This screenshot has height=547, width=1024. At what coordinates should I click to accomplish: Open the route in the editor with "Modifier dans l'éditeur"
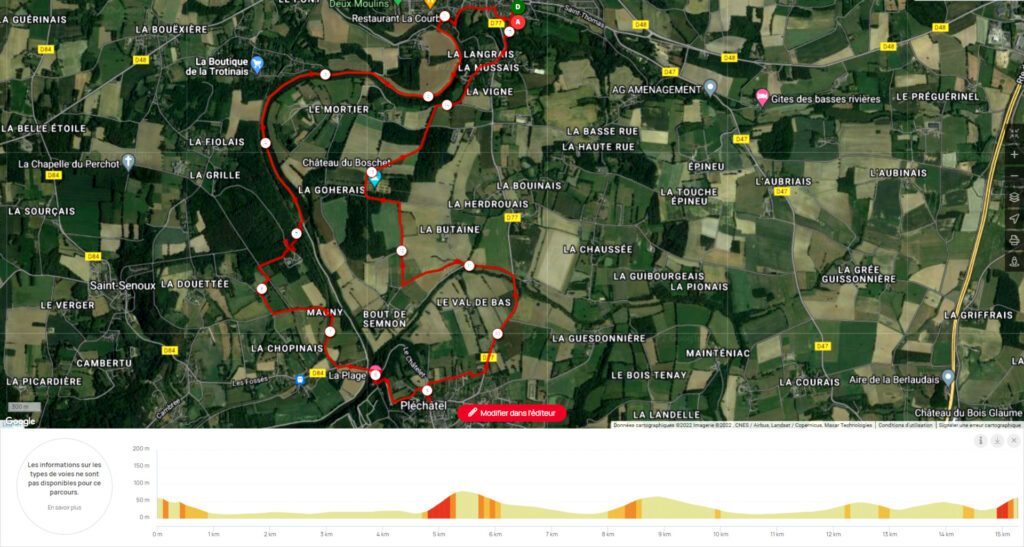pos(512,412)
